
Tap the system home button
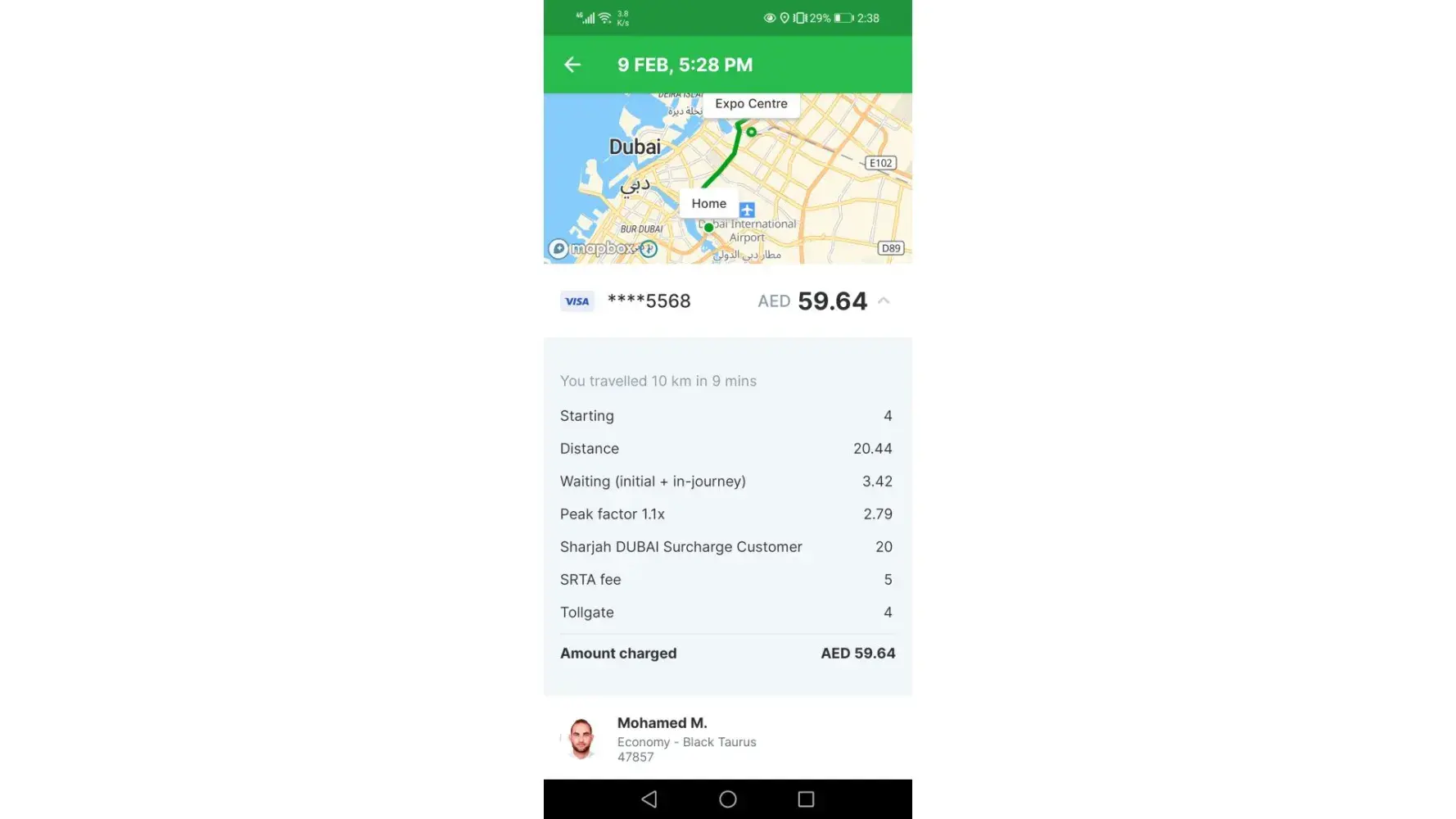[x=727, y=799]
